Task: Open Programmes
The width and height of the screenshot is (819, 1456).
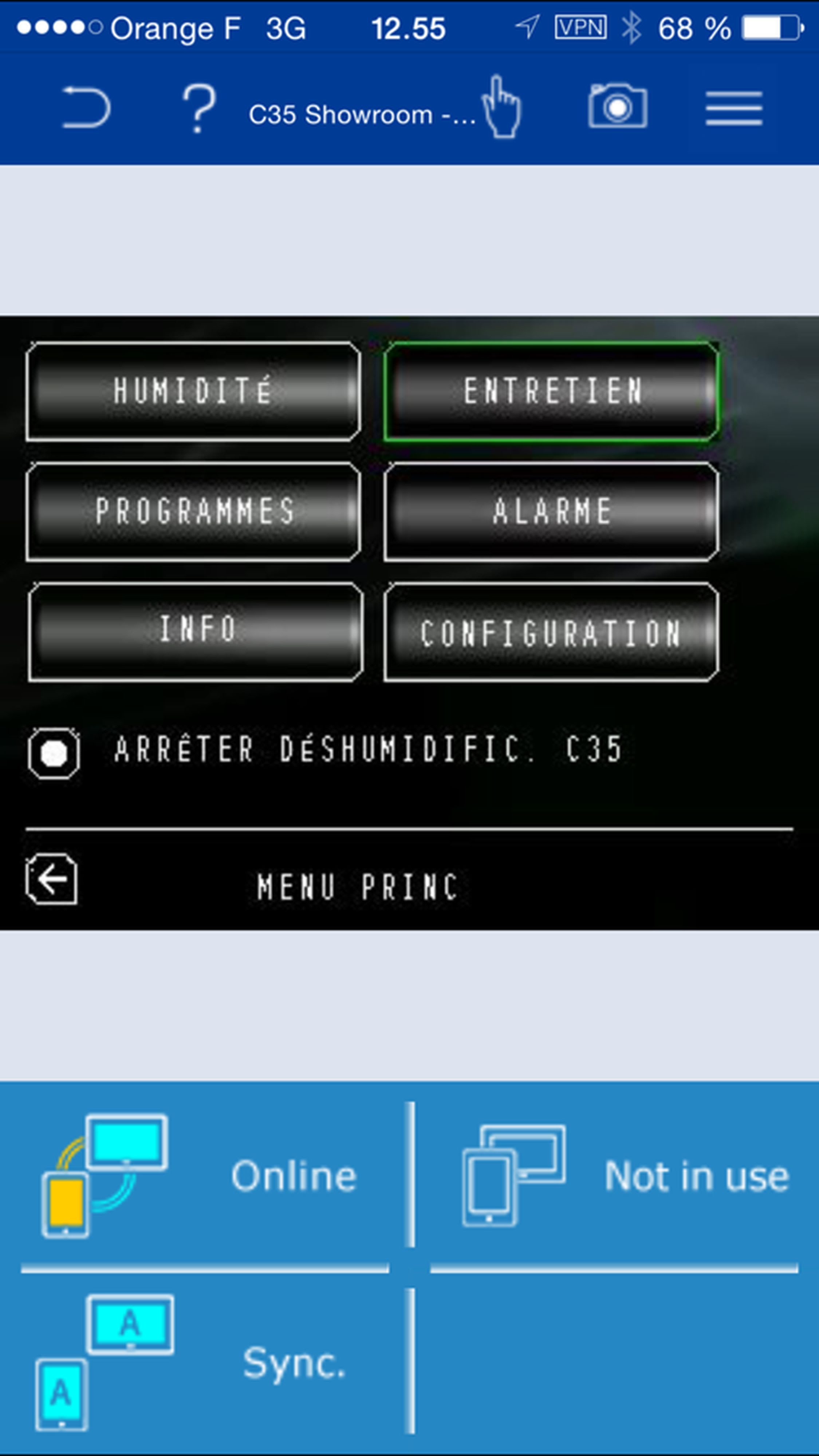Action: pyautogui.click(x=193, y=511)
